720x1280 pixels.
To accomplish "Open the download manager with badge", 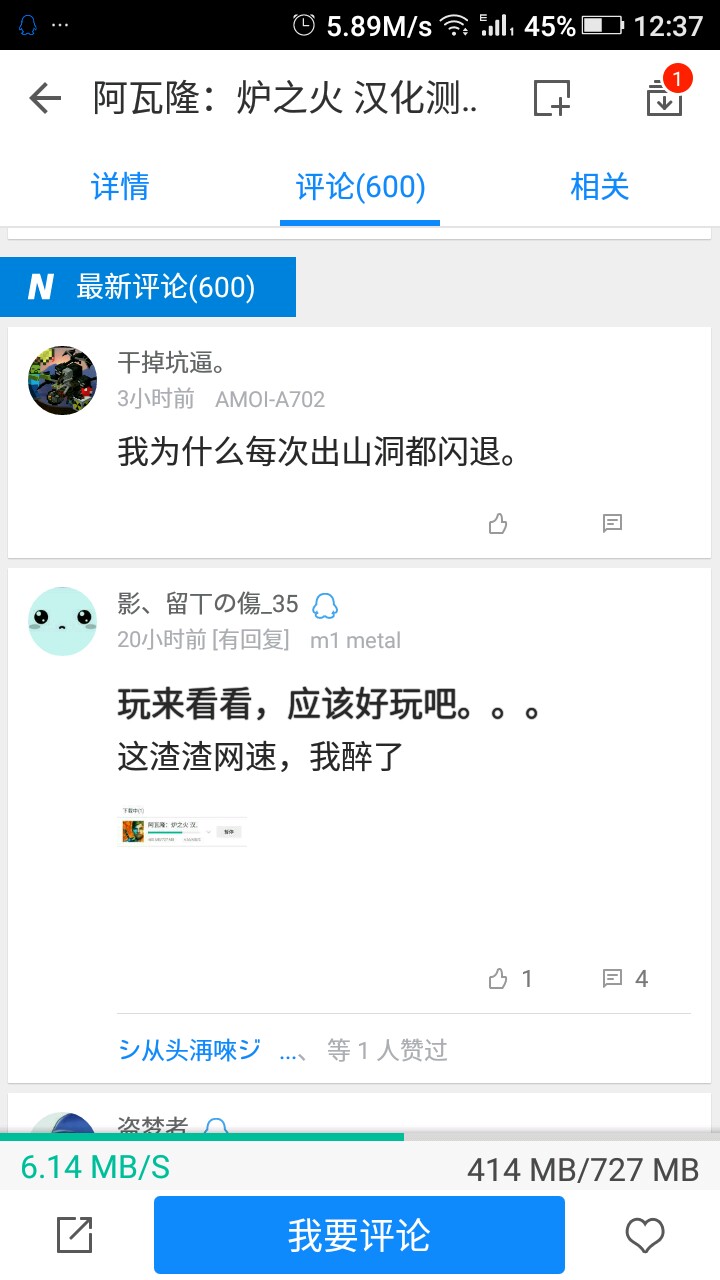I will click(x=664, y=96).
